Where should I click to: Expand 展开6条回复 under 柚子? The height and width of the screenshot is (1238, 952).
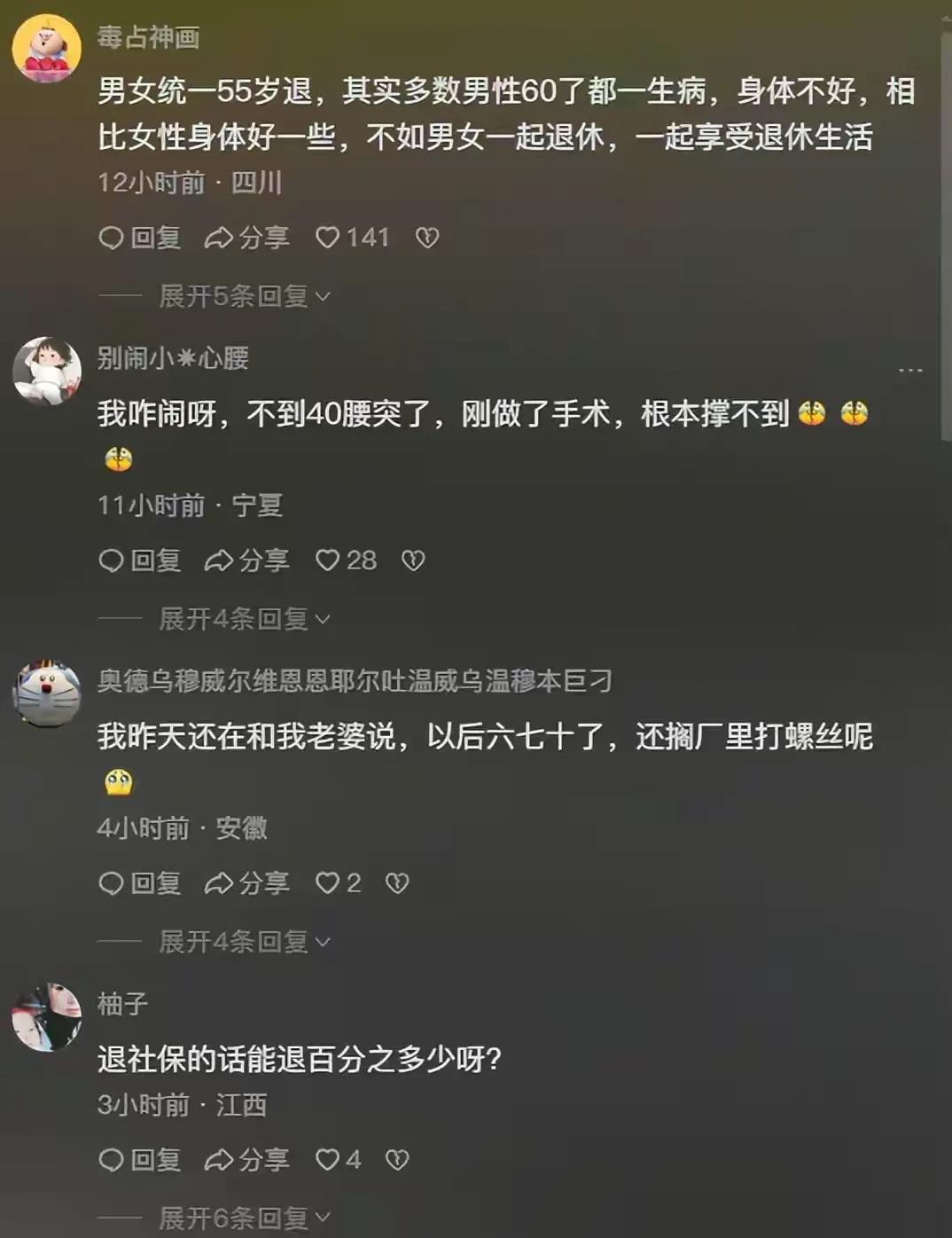click(244, 1218)
